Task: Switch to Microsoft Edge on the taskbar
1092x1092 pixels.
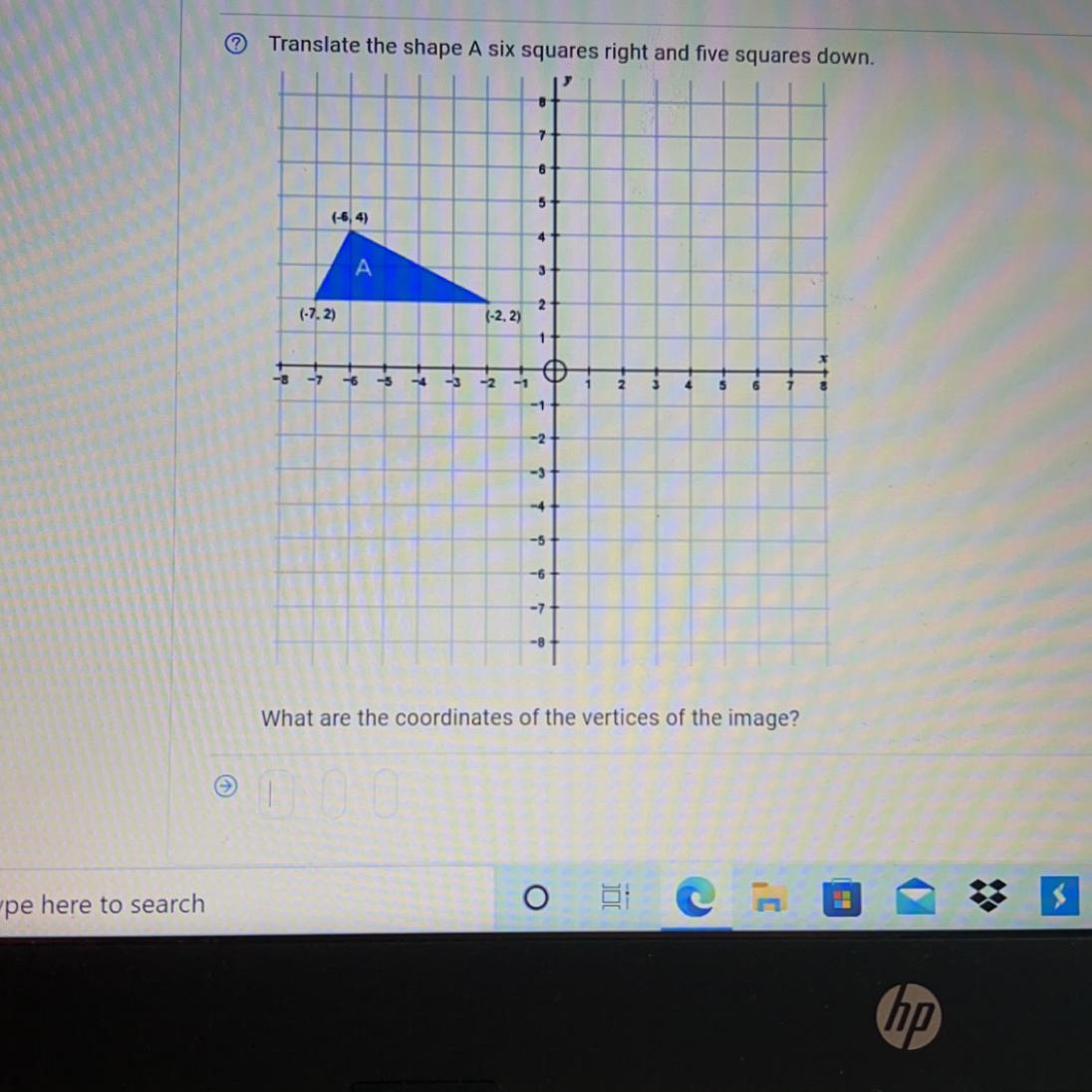Action: pos(694,899)
